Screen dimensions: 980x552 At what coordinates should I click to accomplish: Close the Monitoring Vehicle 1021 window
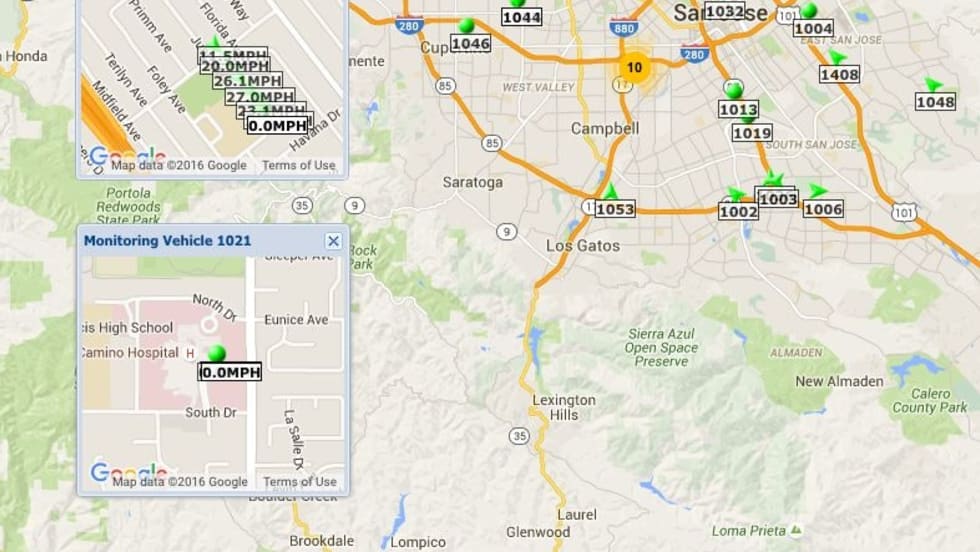click(x=333, y=241)
